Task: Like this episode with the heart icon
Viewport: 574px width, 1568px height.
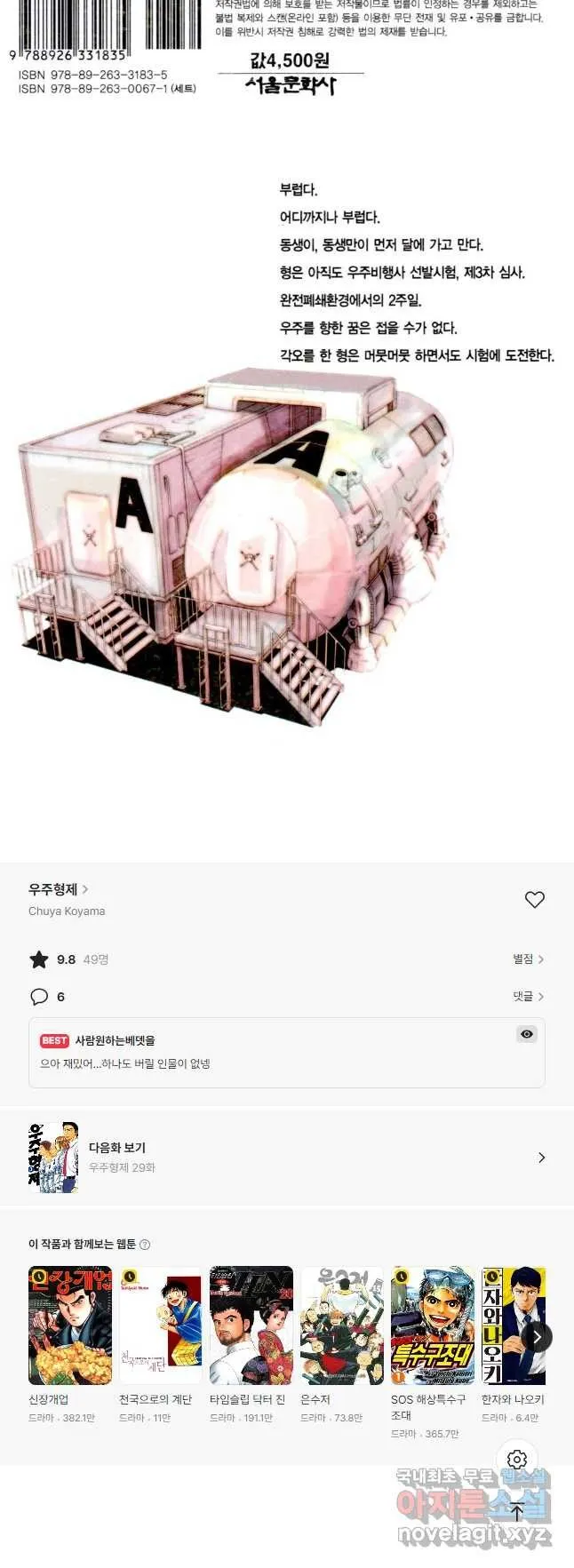Action: (534, 900)
